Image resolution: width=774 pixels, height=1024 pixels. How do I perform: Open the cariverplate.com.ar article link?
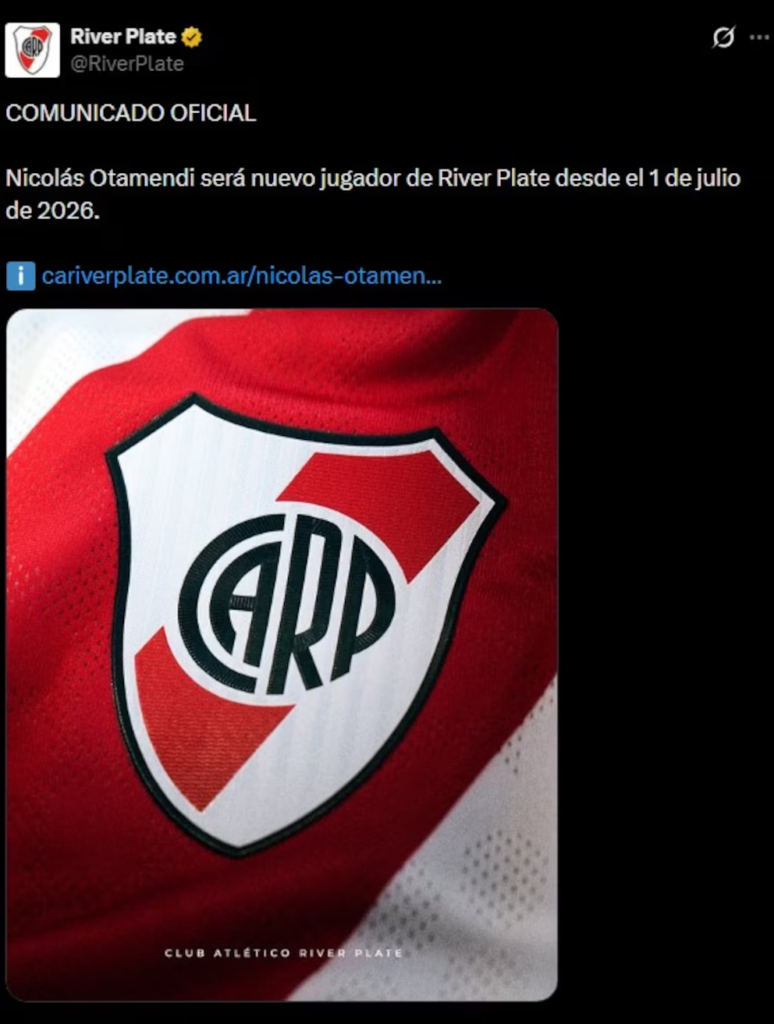(x=242, y=276)
